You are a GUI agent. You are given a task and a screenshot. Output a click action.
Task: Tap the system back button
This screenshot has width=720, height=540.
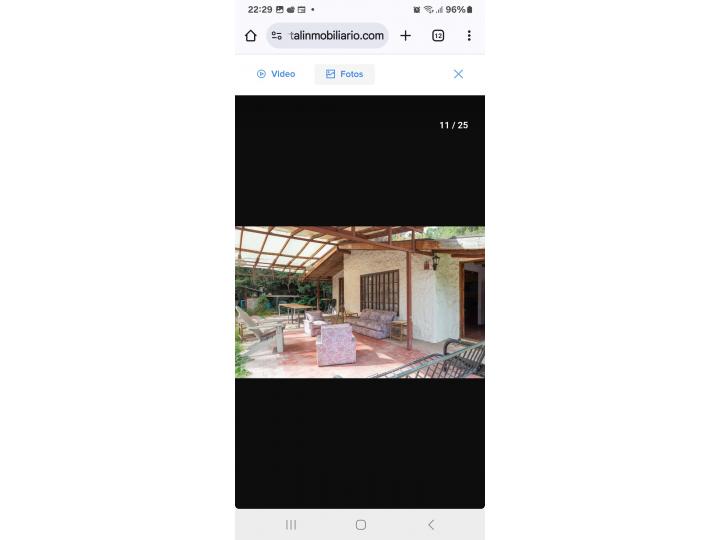[431, 524]
